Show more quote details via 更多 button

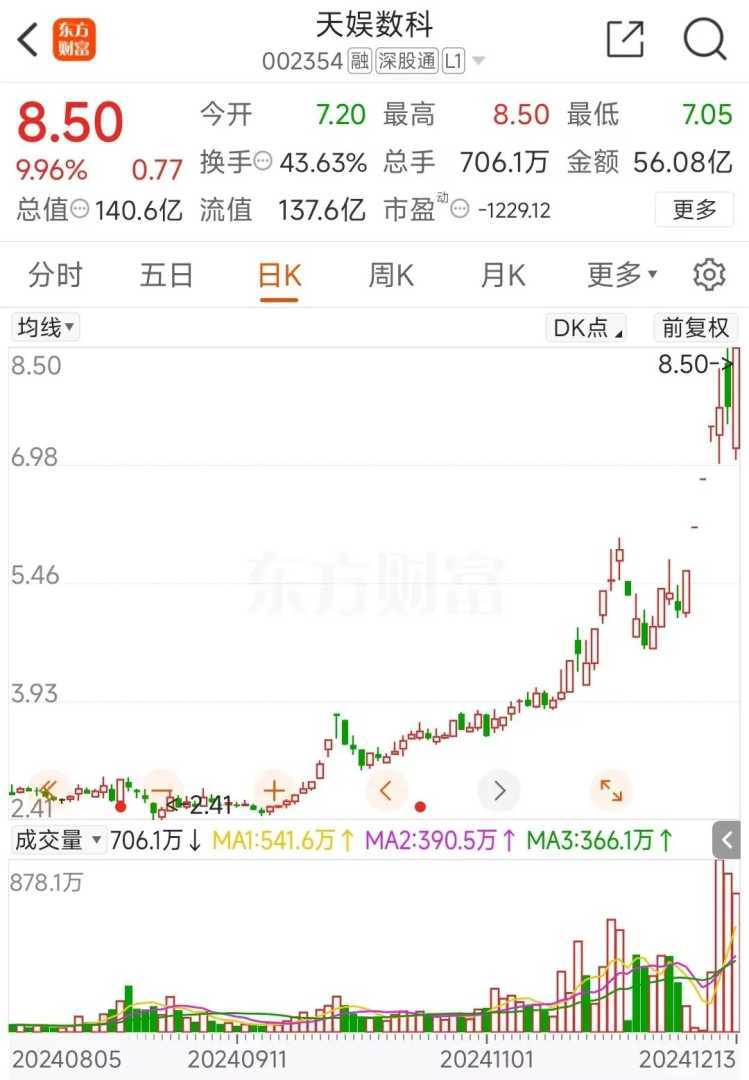point(694,210)
